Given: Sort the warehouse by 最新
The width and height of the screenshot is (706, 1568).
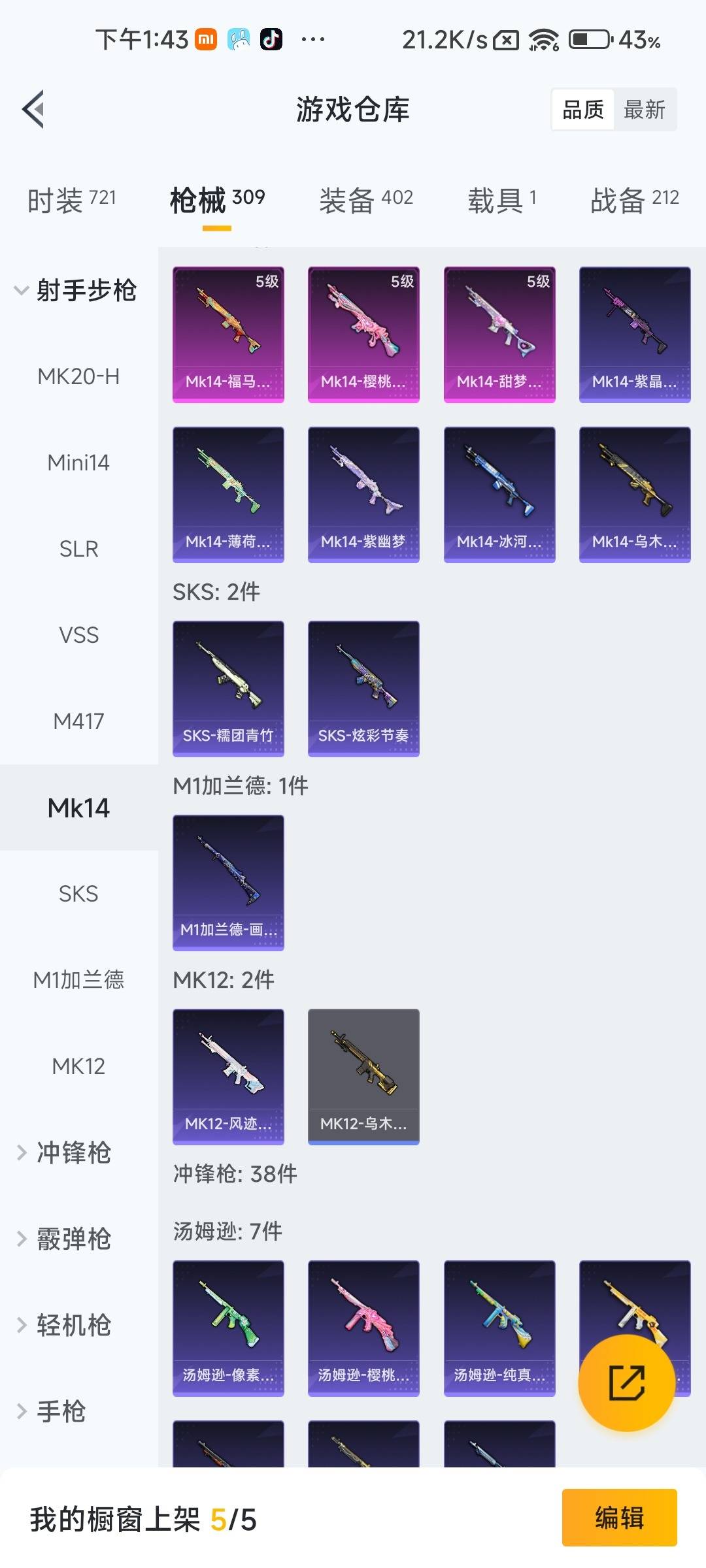Looking at the screenshot, I should coord(644,110).
